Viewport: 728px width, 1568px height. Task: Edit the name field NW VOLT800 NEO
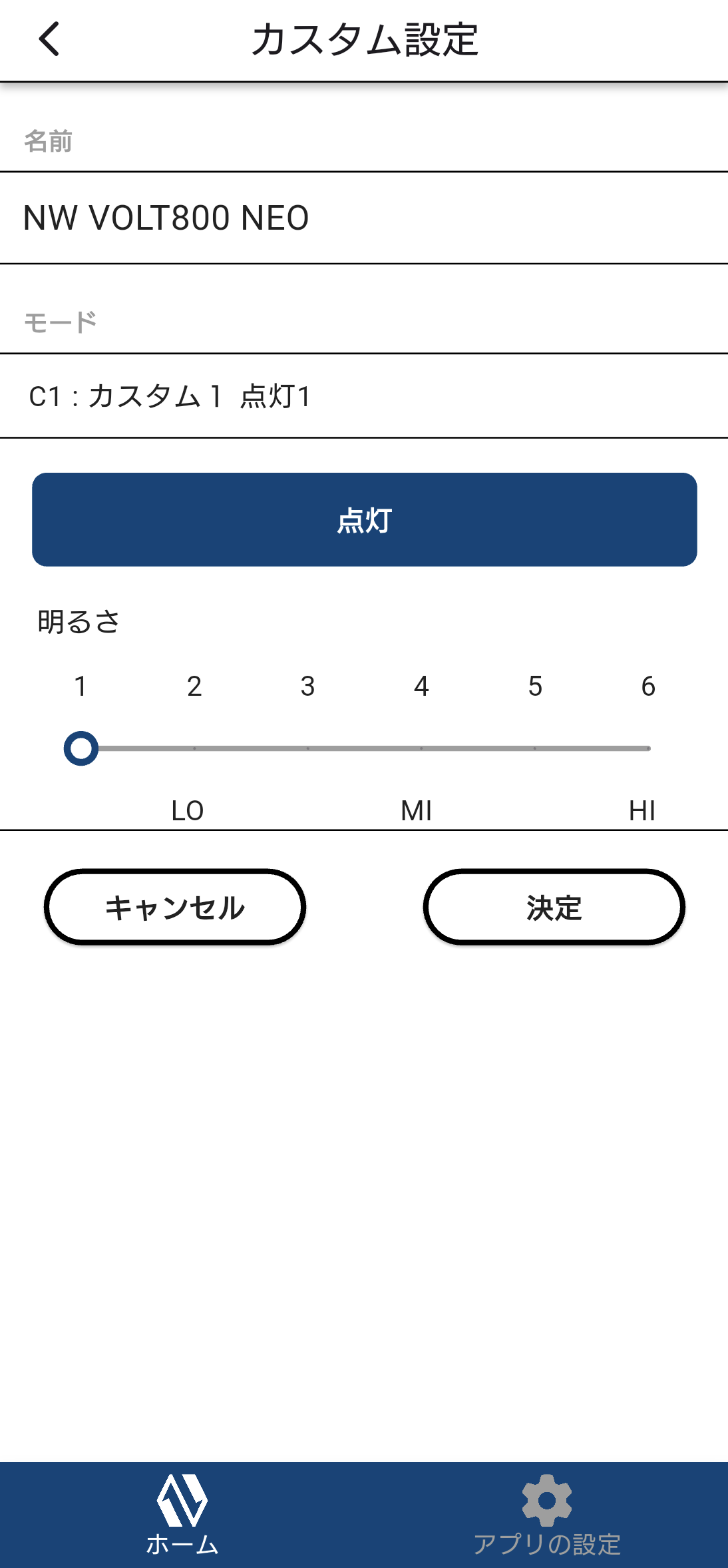tap(364, 218)
